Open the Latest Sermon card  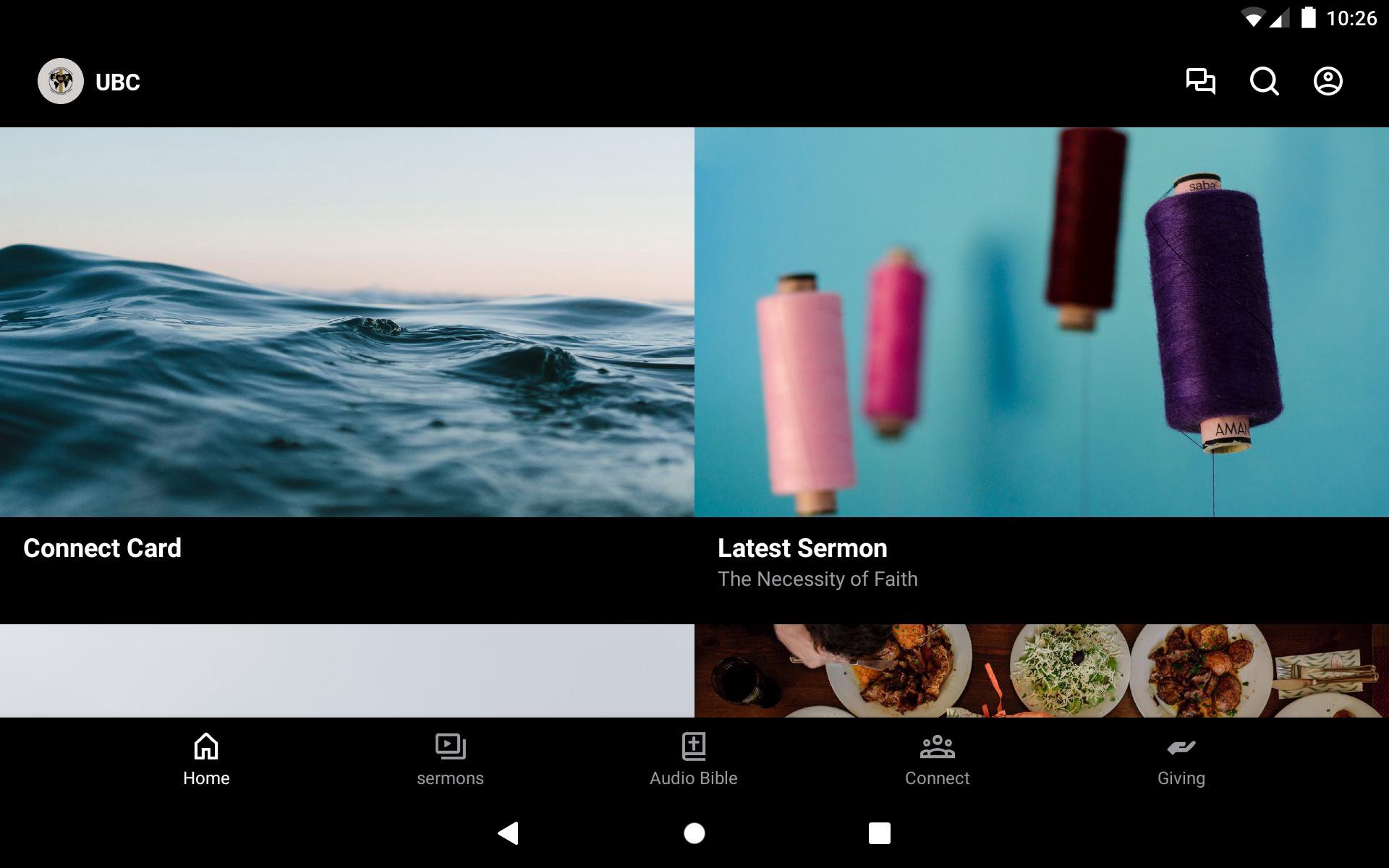pos(1041,362)
